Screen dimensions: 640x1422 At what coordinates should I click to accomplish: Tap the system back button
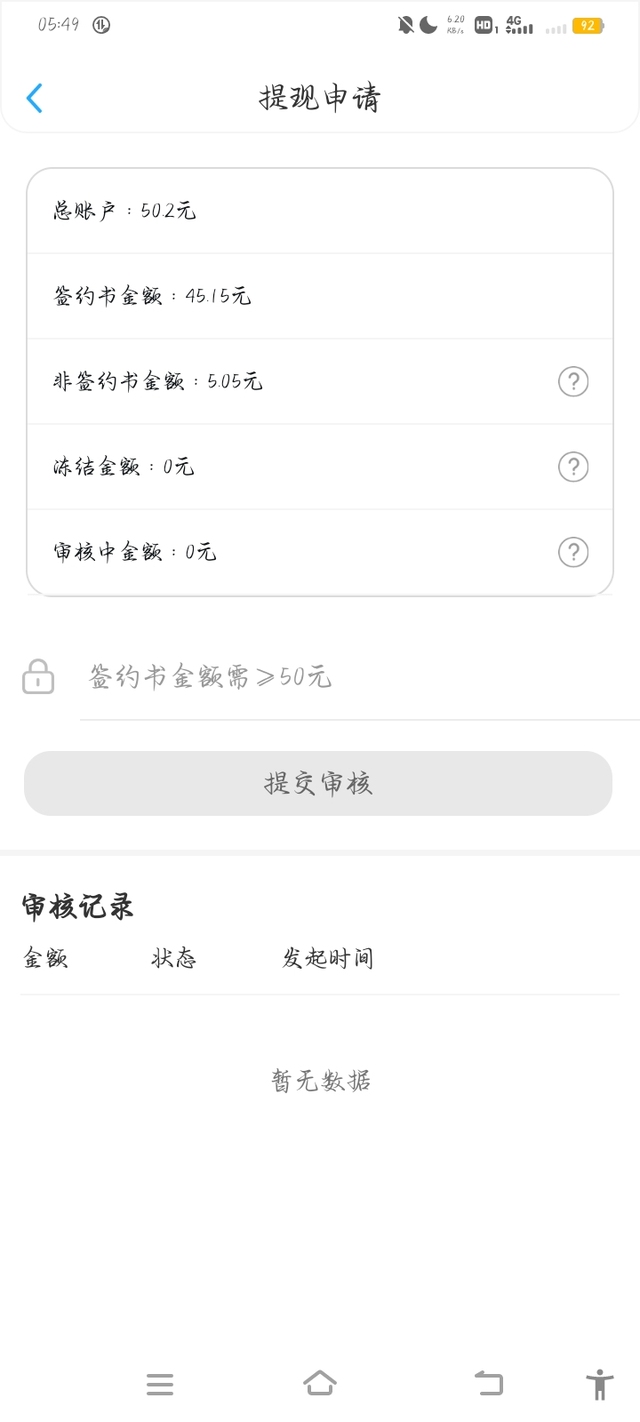(x=488, y=1383)
